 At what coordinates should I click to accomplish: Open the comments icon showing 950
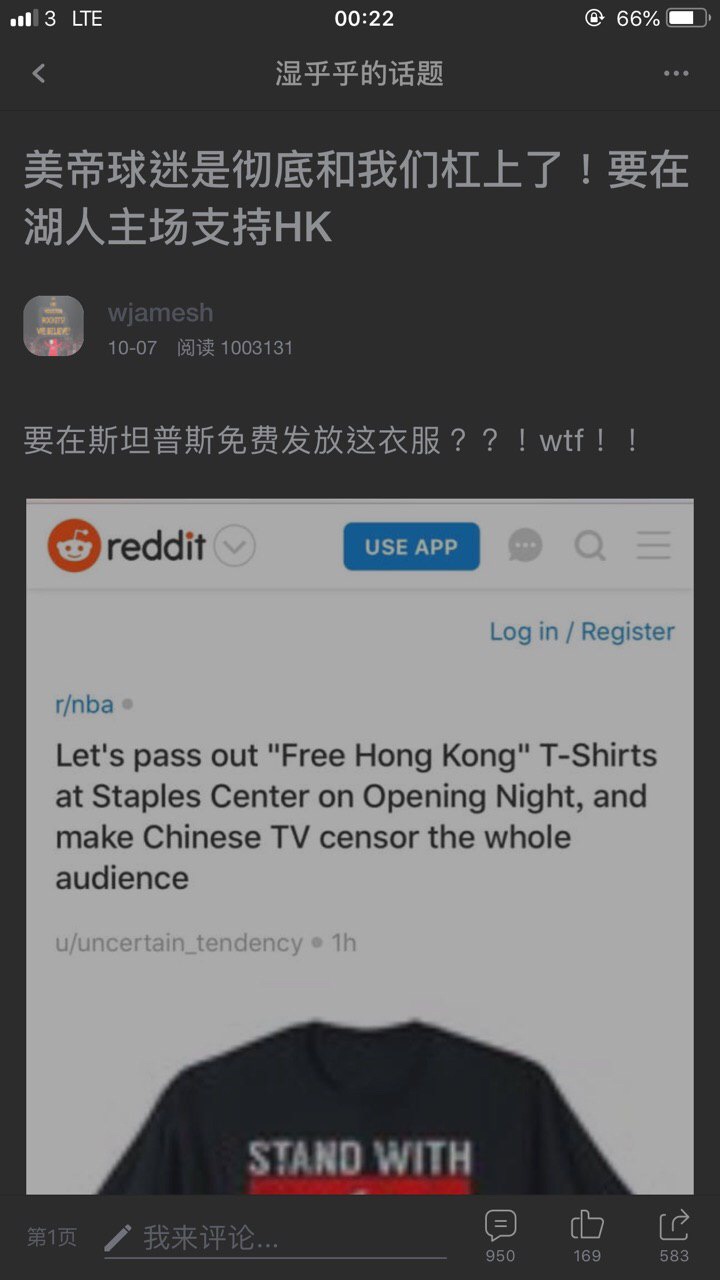point(500,1226)
